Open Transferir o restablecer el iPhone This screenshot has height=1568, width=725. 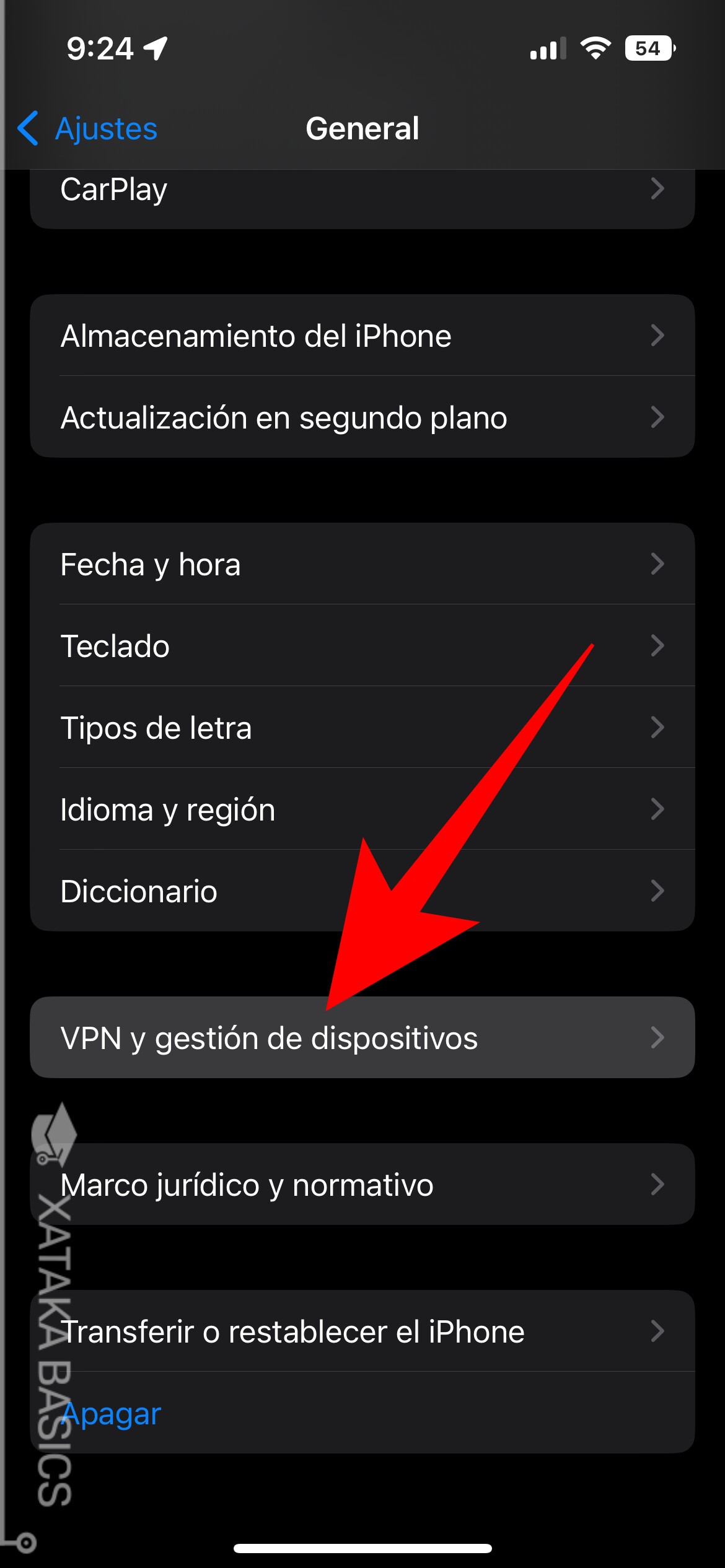(x=362, y=1331)
